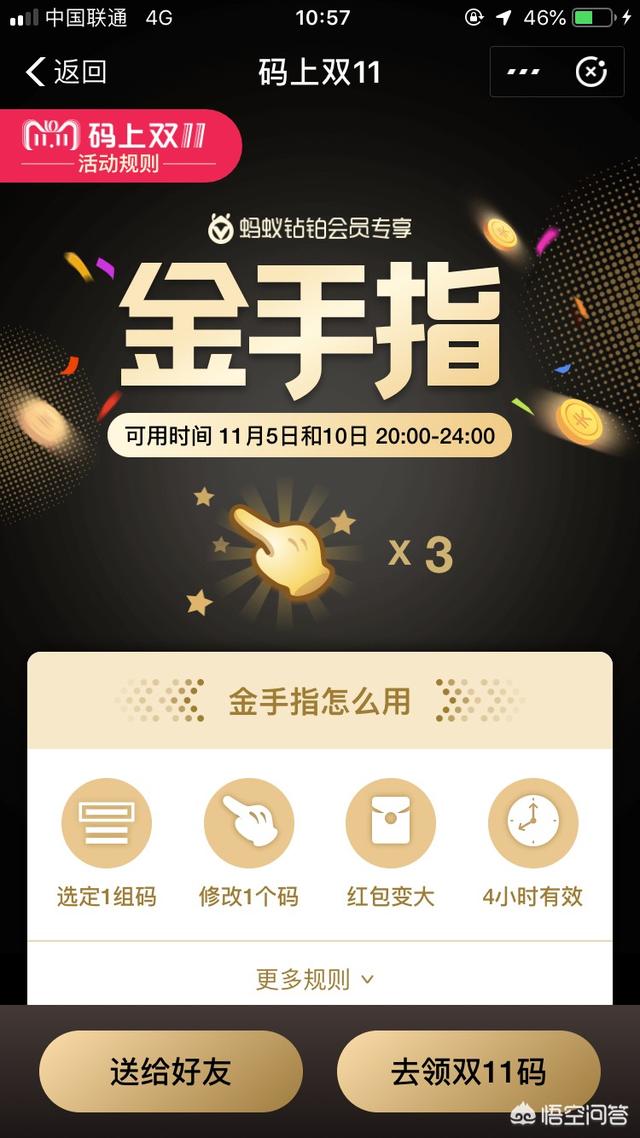This screenshot has width=640, height=1138.
Task: Tap 送给好友 button
Action: pos(171,1072)
